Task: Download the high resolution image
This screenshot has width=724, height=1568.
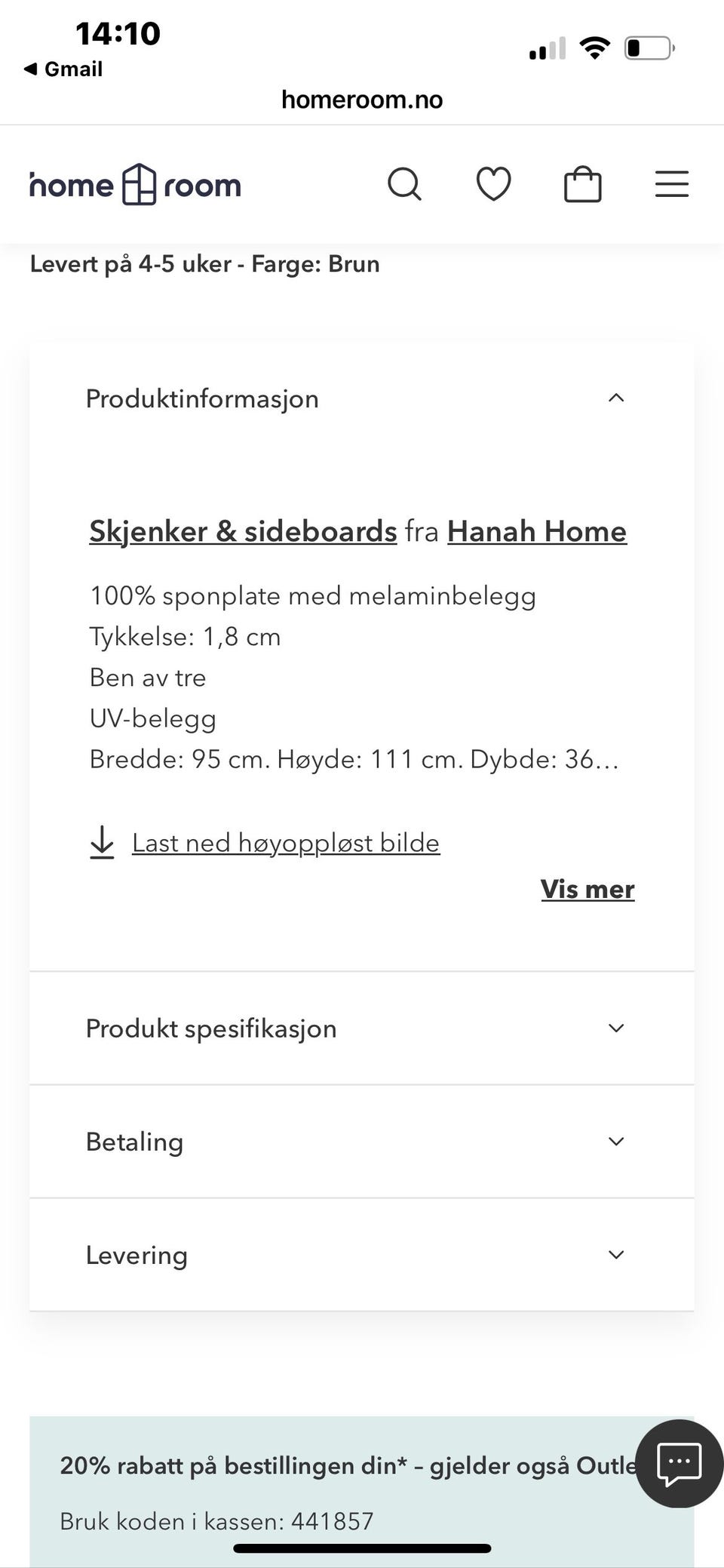Action: pyautogui.click(x=285, y=842)
